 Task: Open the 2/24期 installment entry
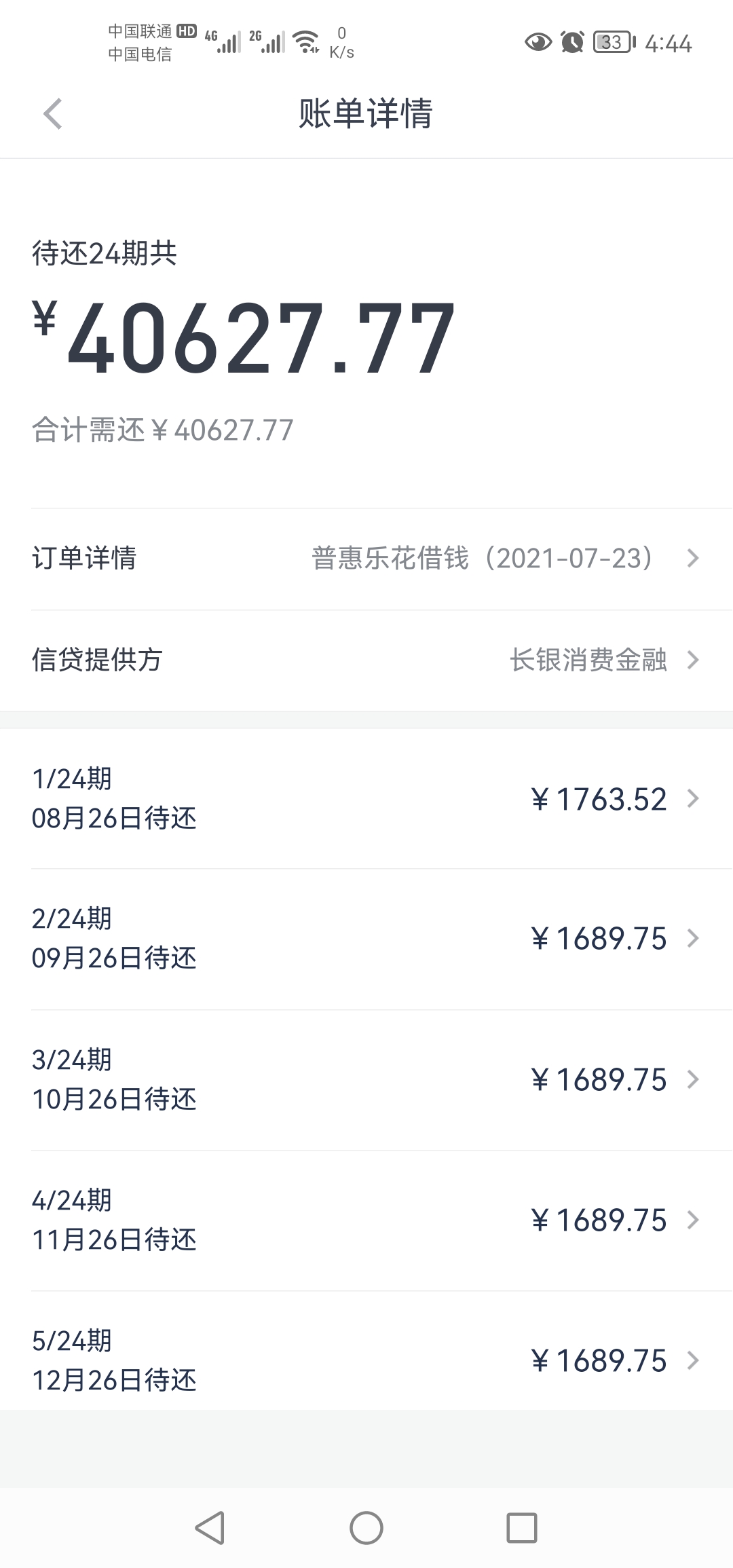point(366,939)
